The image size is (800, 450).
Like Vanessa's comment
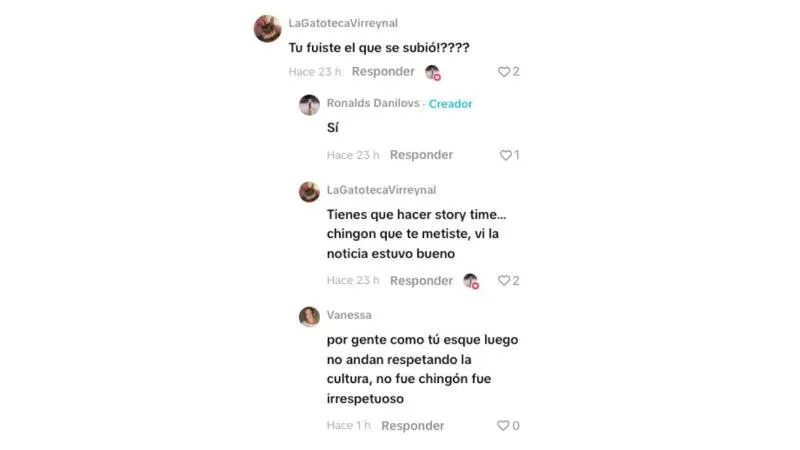pos(504,425)
